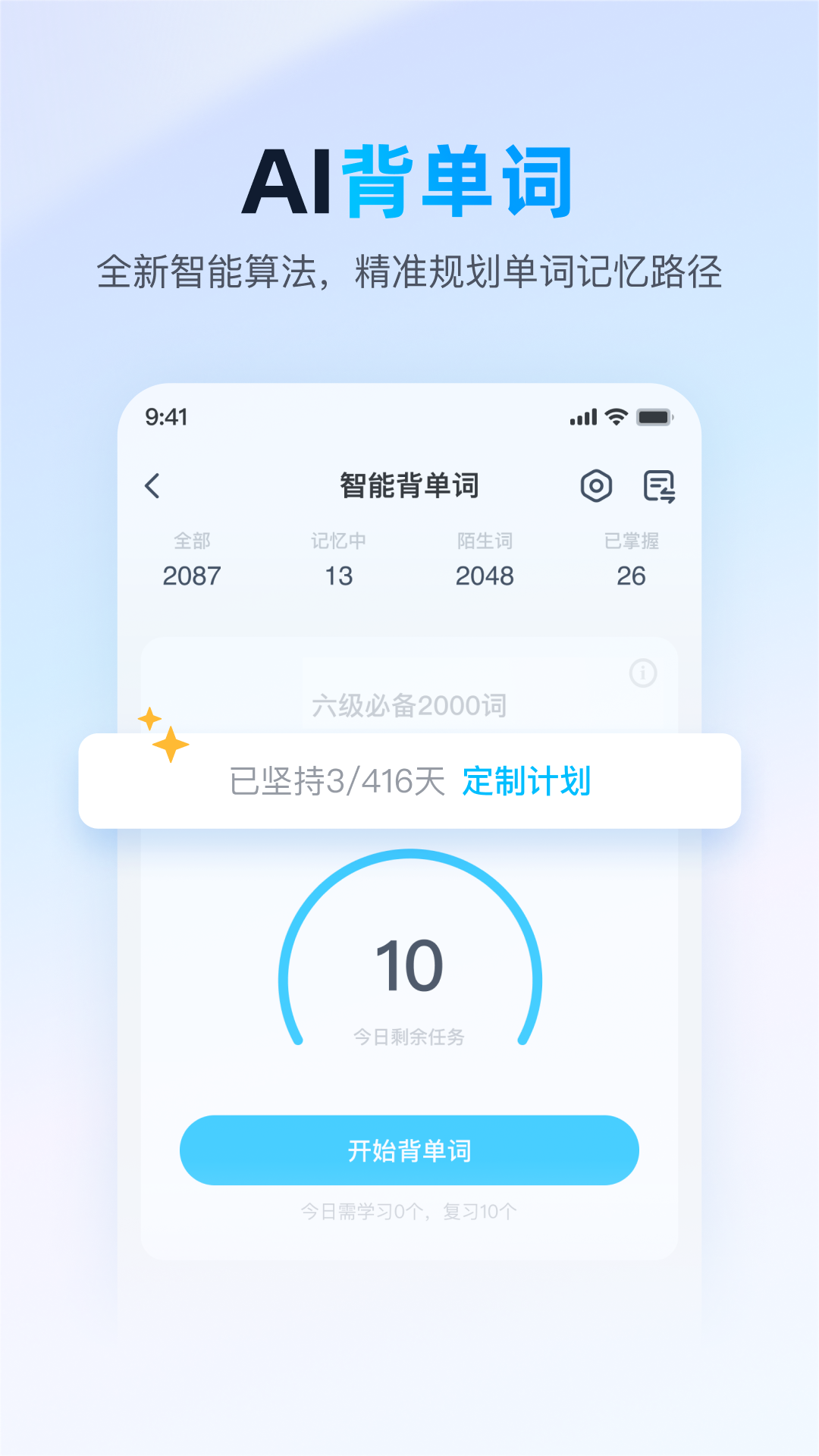Tap 2048 under 陌生词
Image resolution: width=819 pixels, height=1456 pixels.
tap(486, 576)
